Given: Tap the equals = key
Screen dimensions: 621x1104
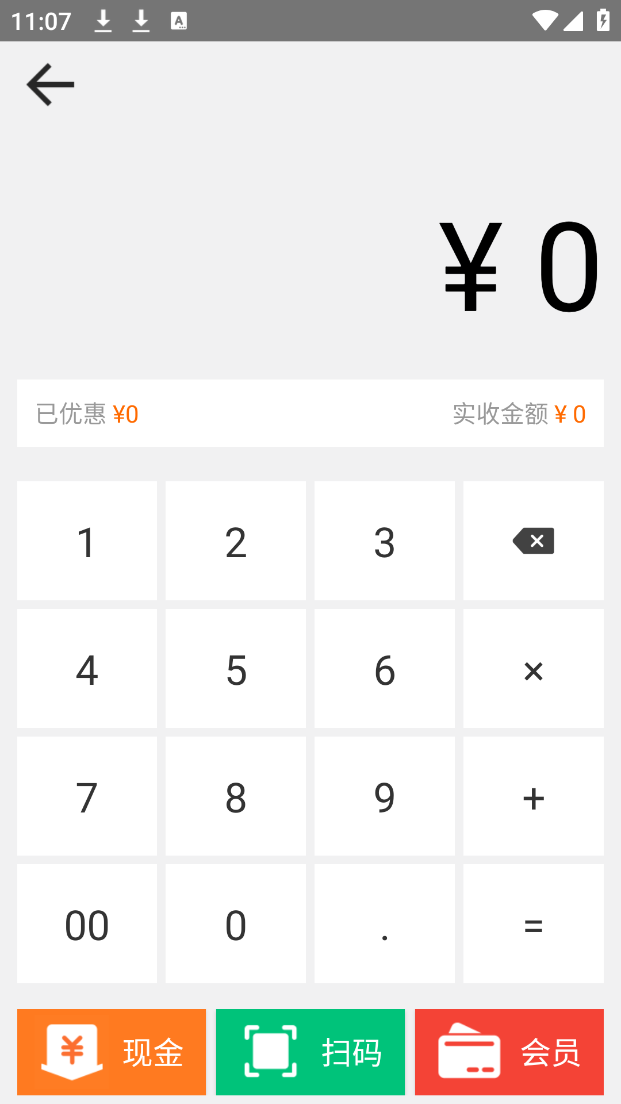Looking at the screenshot, I should tap(533, 924).
